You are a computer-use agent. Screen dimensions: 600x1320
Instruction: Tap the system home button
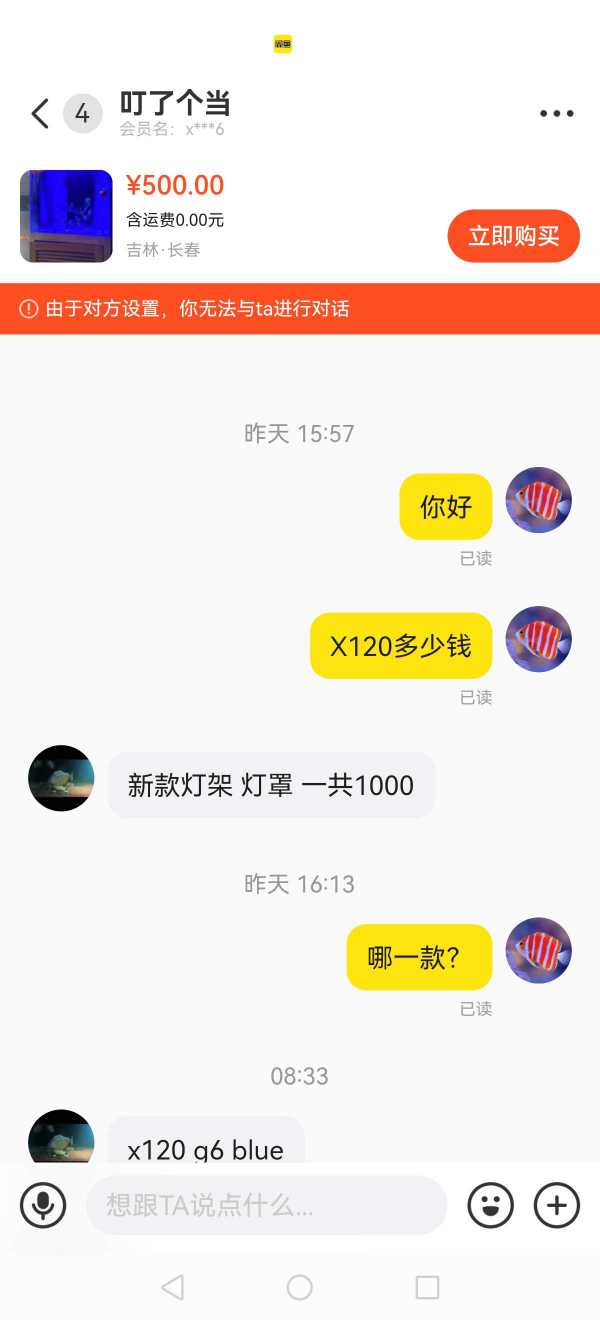coord(300,1287)
